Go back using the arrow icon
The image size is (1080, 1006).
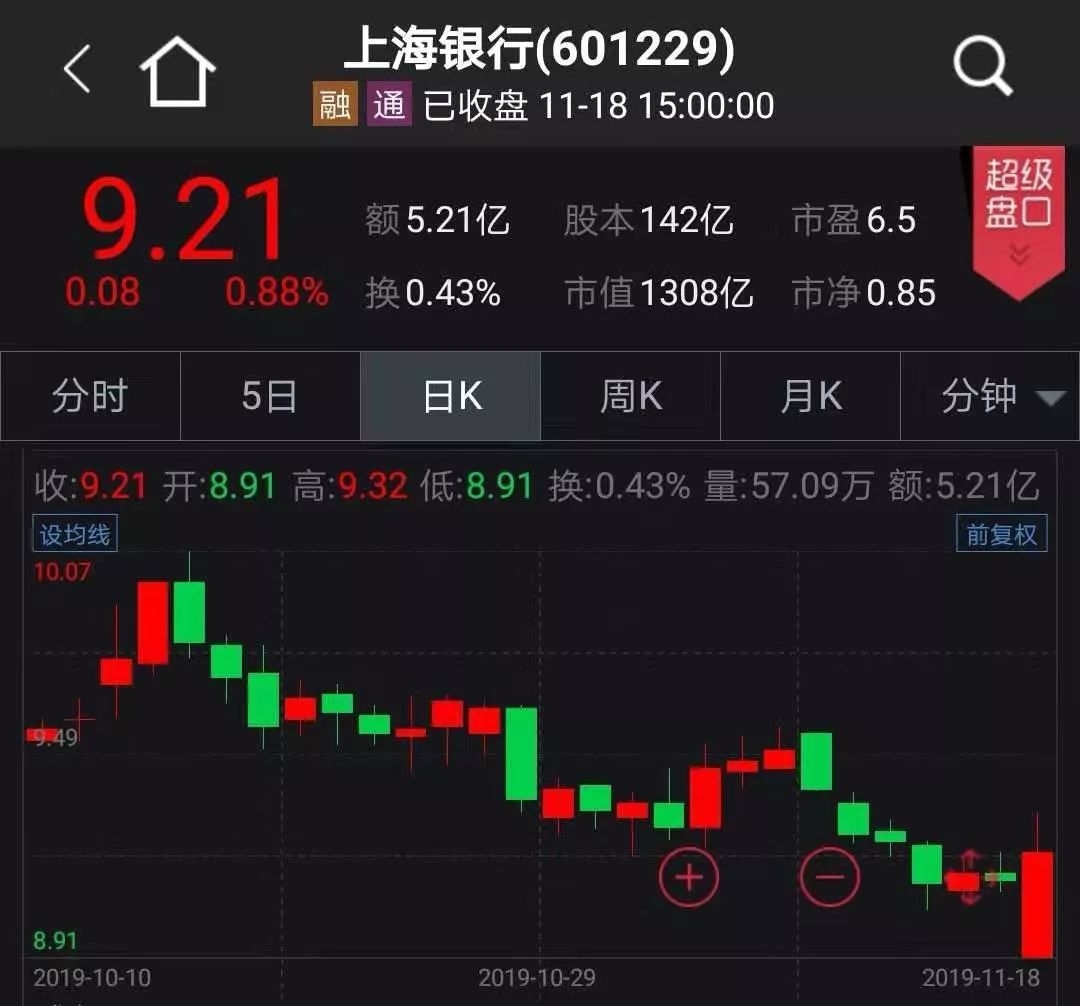click(77, 70)
